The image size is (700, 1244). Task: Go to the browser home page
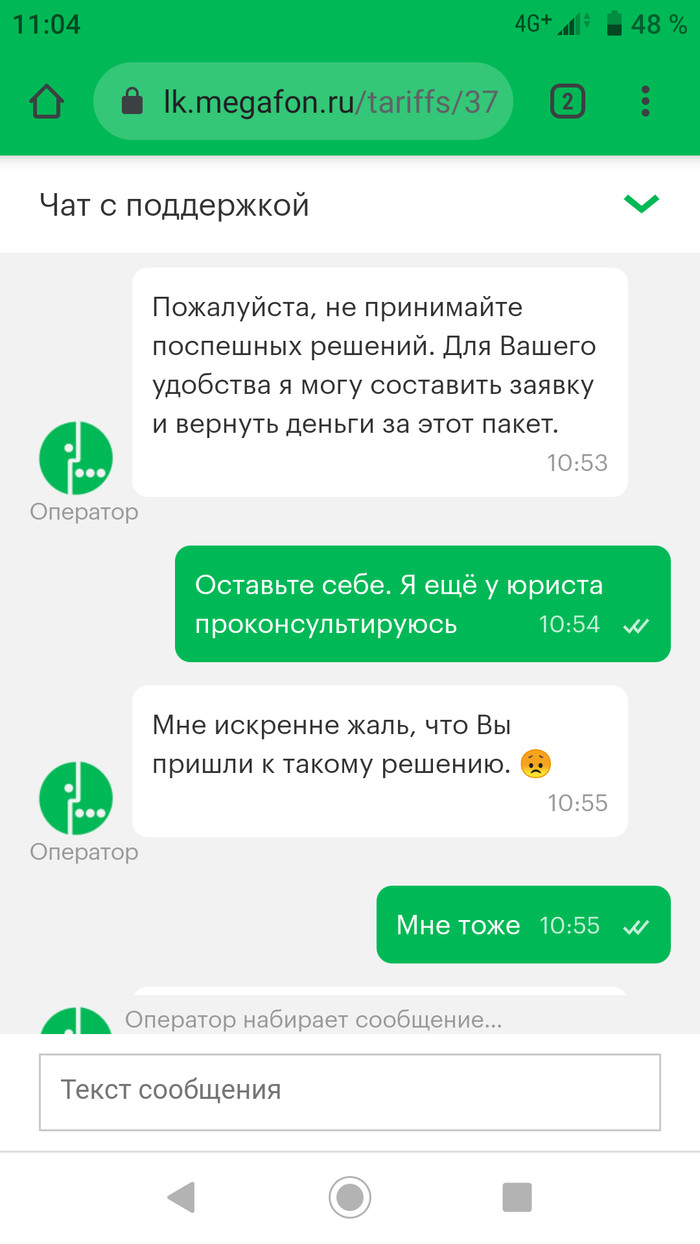pos(46,102)
